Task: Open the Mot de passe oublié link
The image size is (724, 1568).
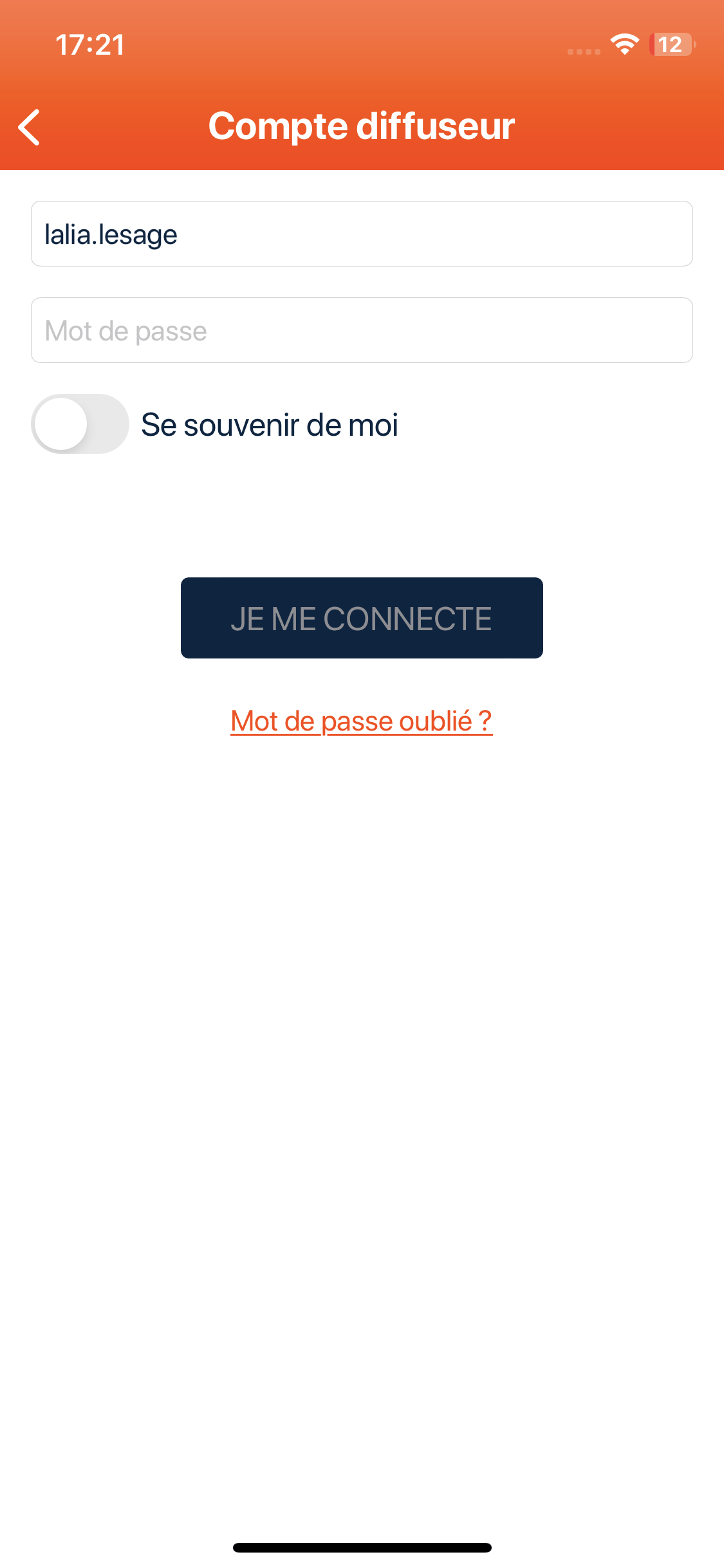Action: click(x=362, y=721)
